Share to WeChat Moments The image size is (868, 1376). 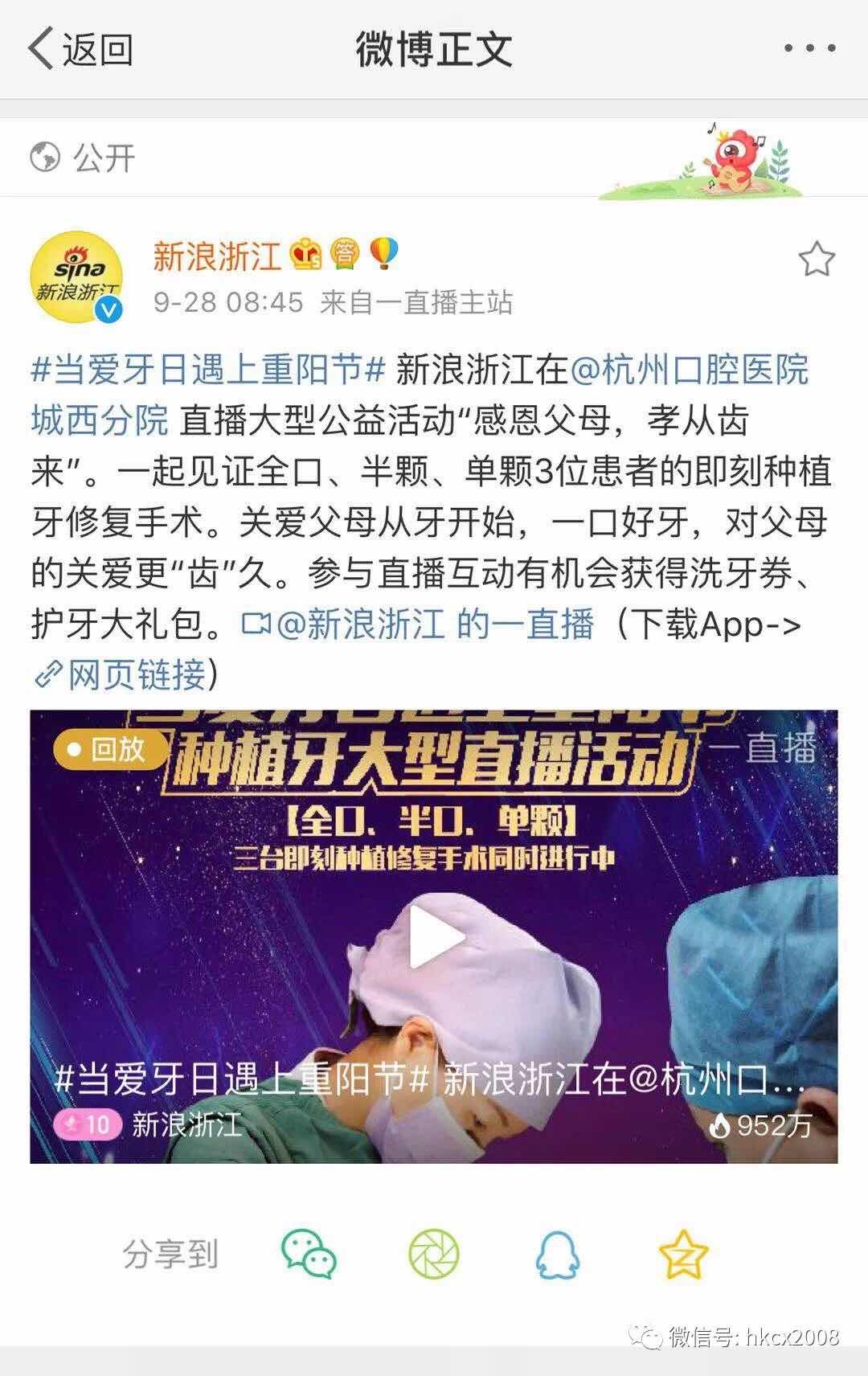coord(434,1254)
